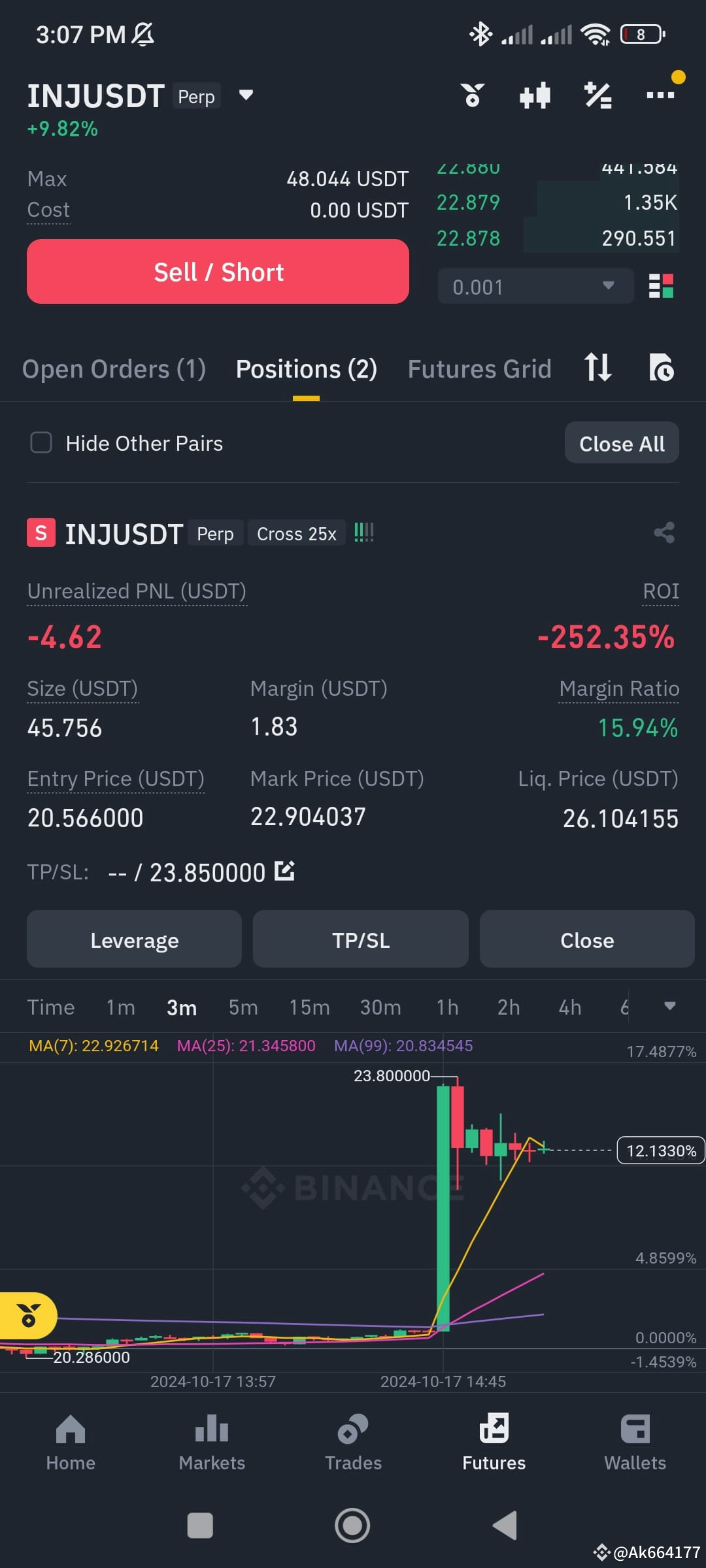Open the candlestick chart view icon
The image size is (706, 1568).
535,95
